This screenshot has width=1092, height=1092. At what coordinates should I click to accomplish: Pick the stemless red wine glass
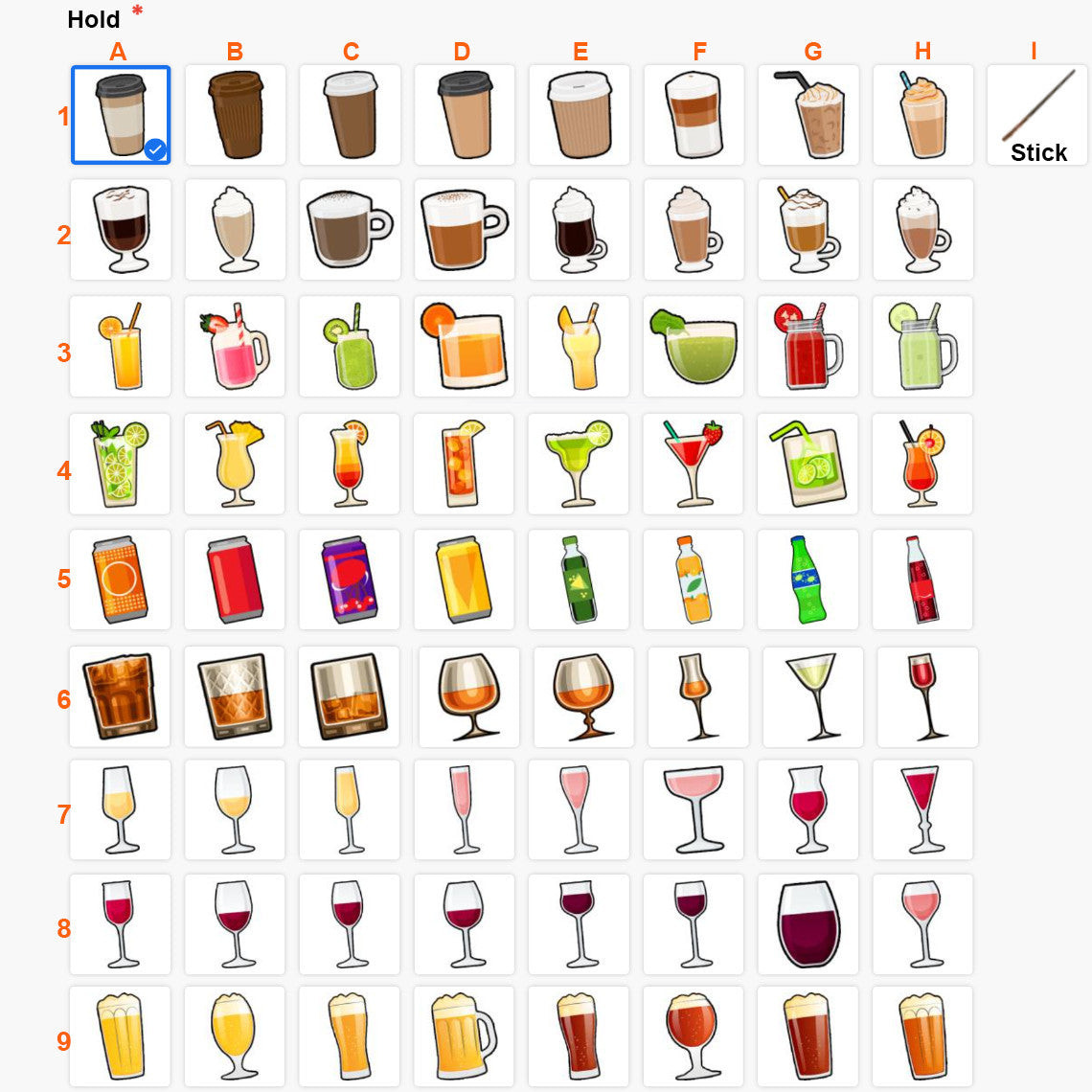coord(808,924)
